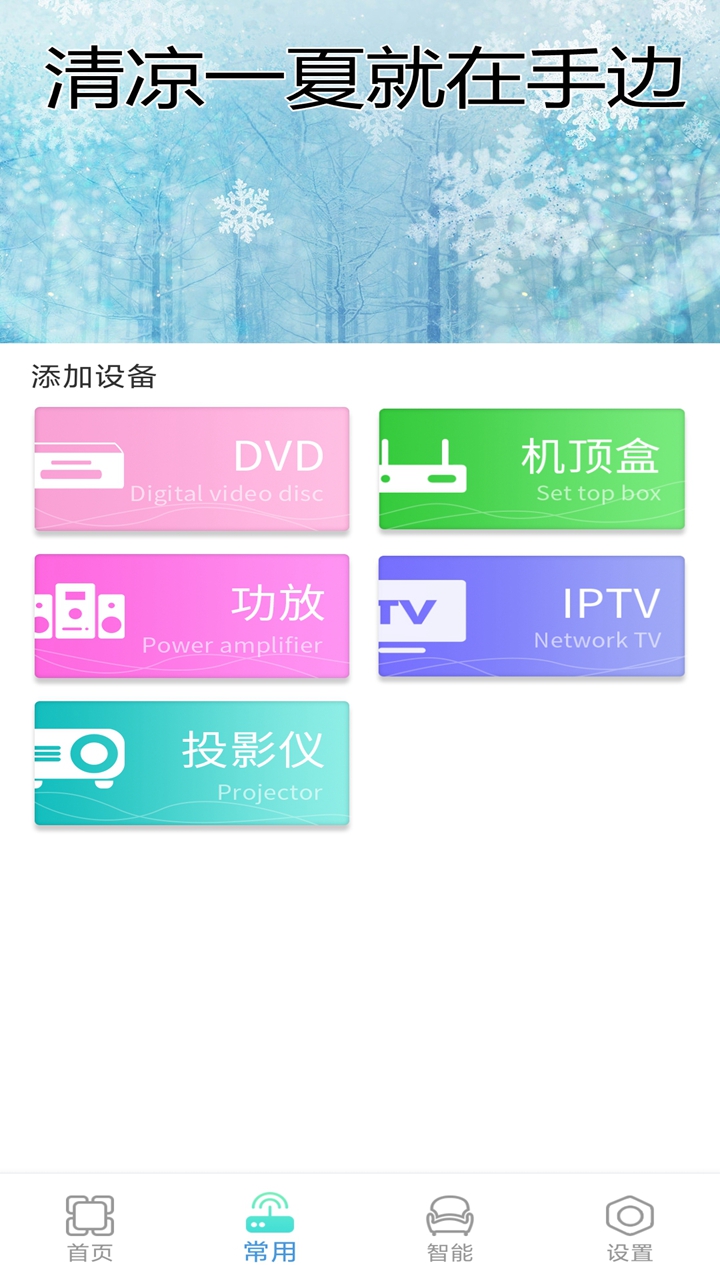Image resolution: width=720 pixels, height=1280 pixels.
Task: Open the 功放 power amplifier card
Action: tap(192, 616)
